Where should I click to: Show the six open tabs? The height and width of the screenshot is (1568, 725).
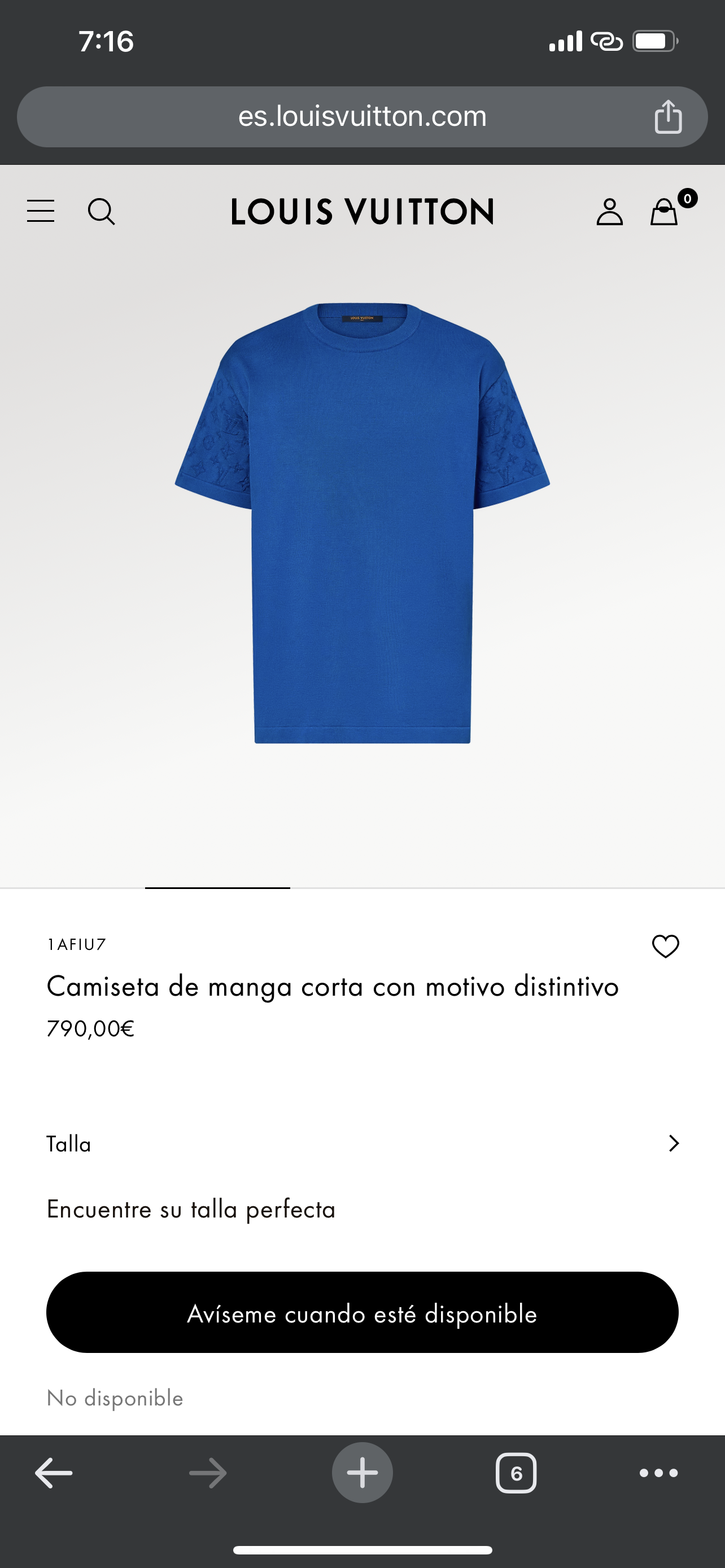click(x=516, y=1473)
